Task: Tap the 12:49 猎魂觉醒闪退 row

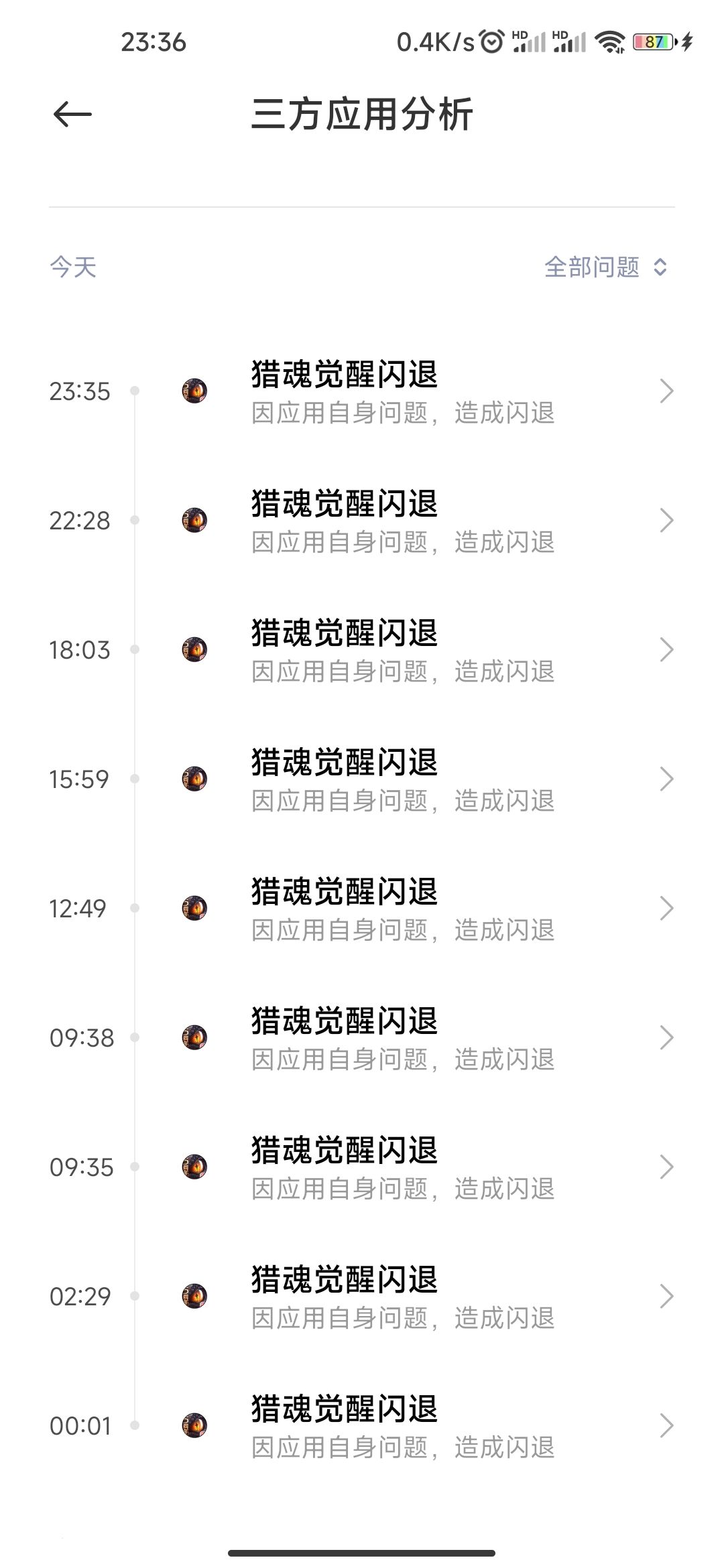Action: (x=402, y=909)
